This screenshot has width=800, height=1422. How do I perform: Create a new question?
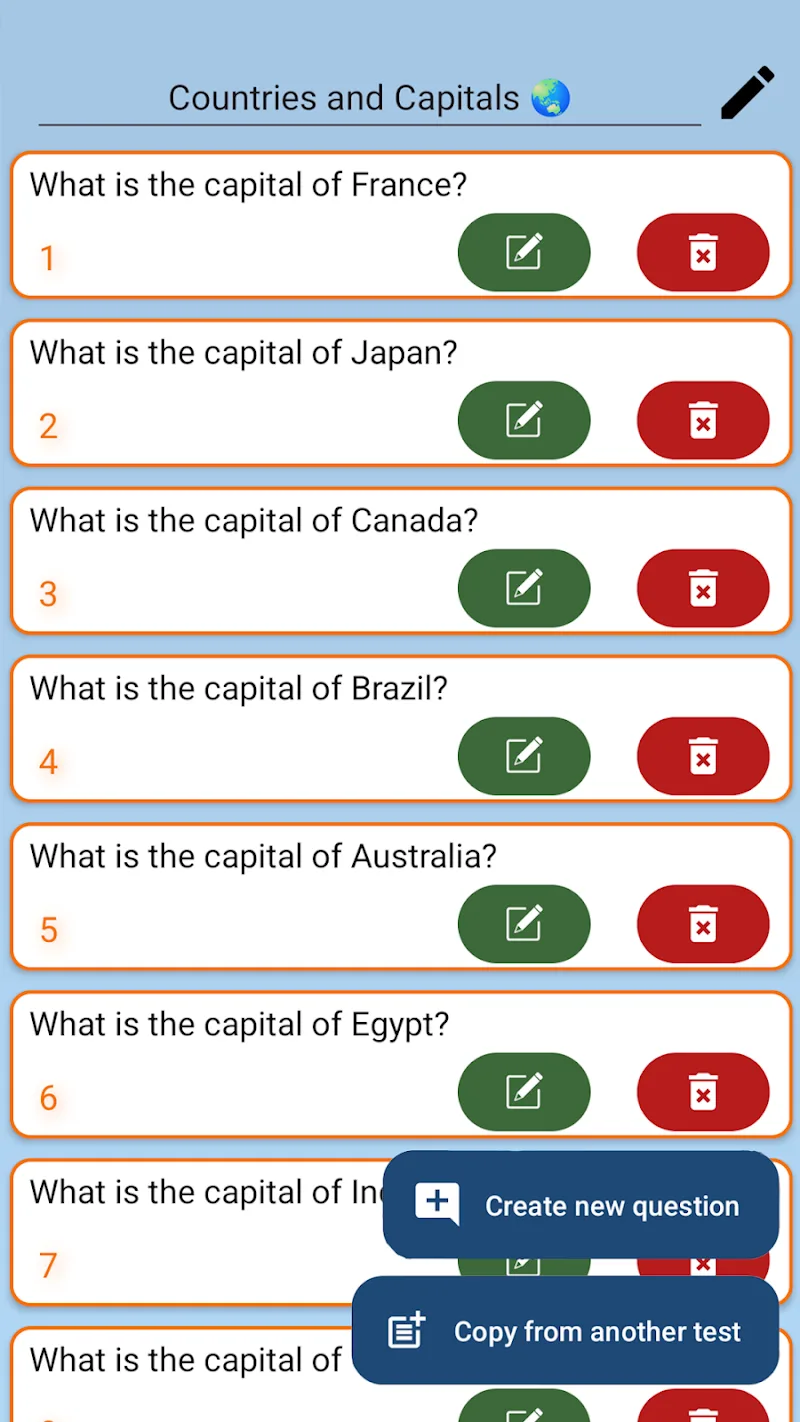pos(581,1205)
